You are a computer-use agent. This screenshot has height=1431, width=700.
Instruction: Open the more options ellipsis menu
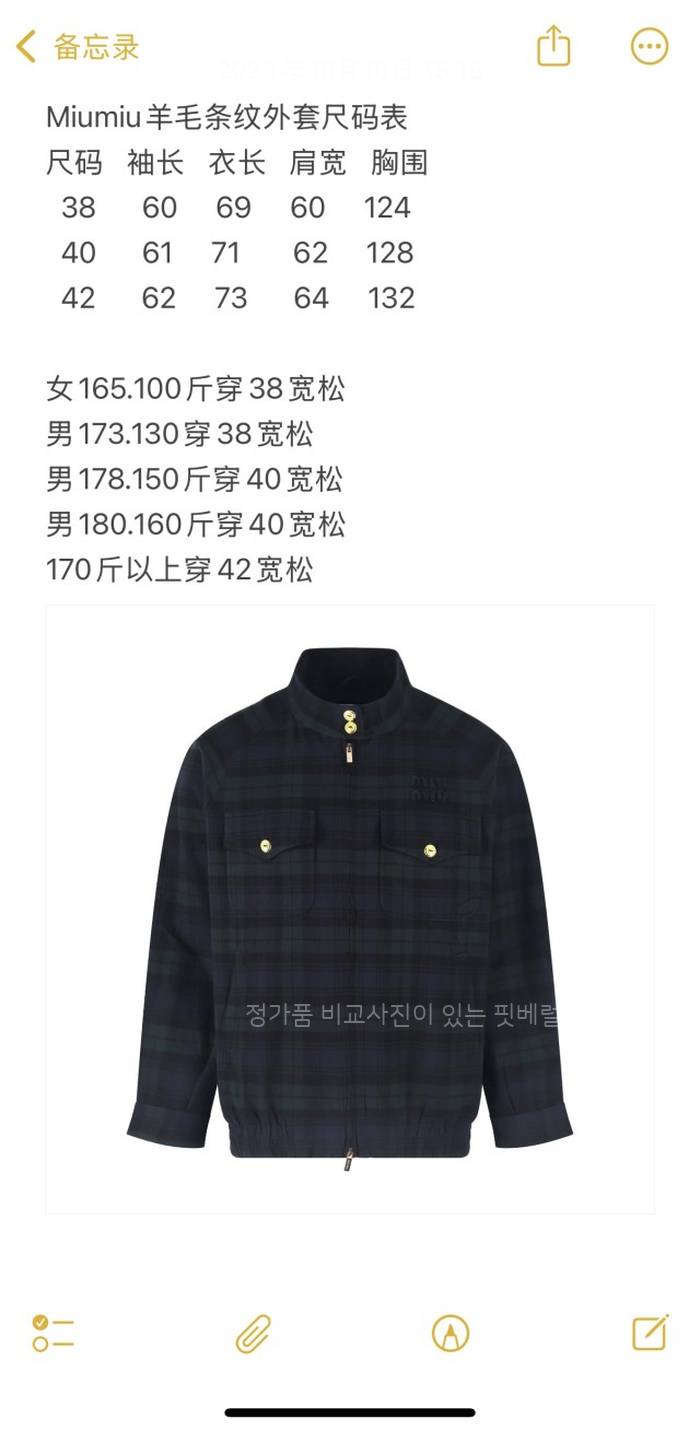(649, 47)
